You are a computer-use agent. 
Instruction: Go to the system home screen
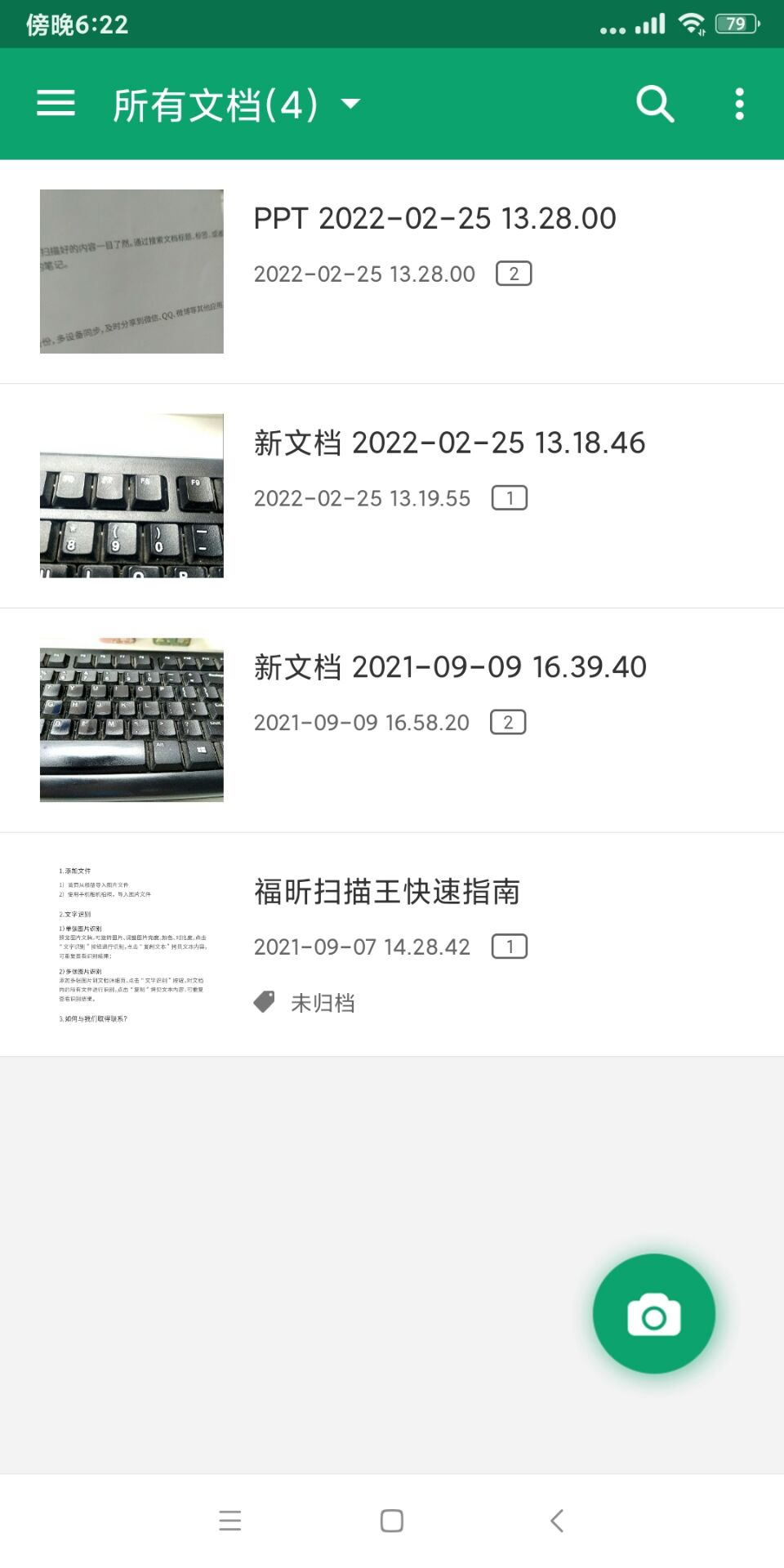(x=392, y=1521)
